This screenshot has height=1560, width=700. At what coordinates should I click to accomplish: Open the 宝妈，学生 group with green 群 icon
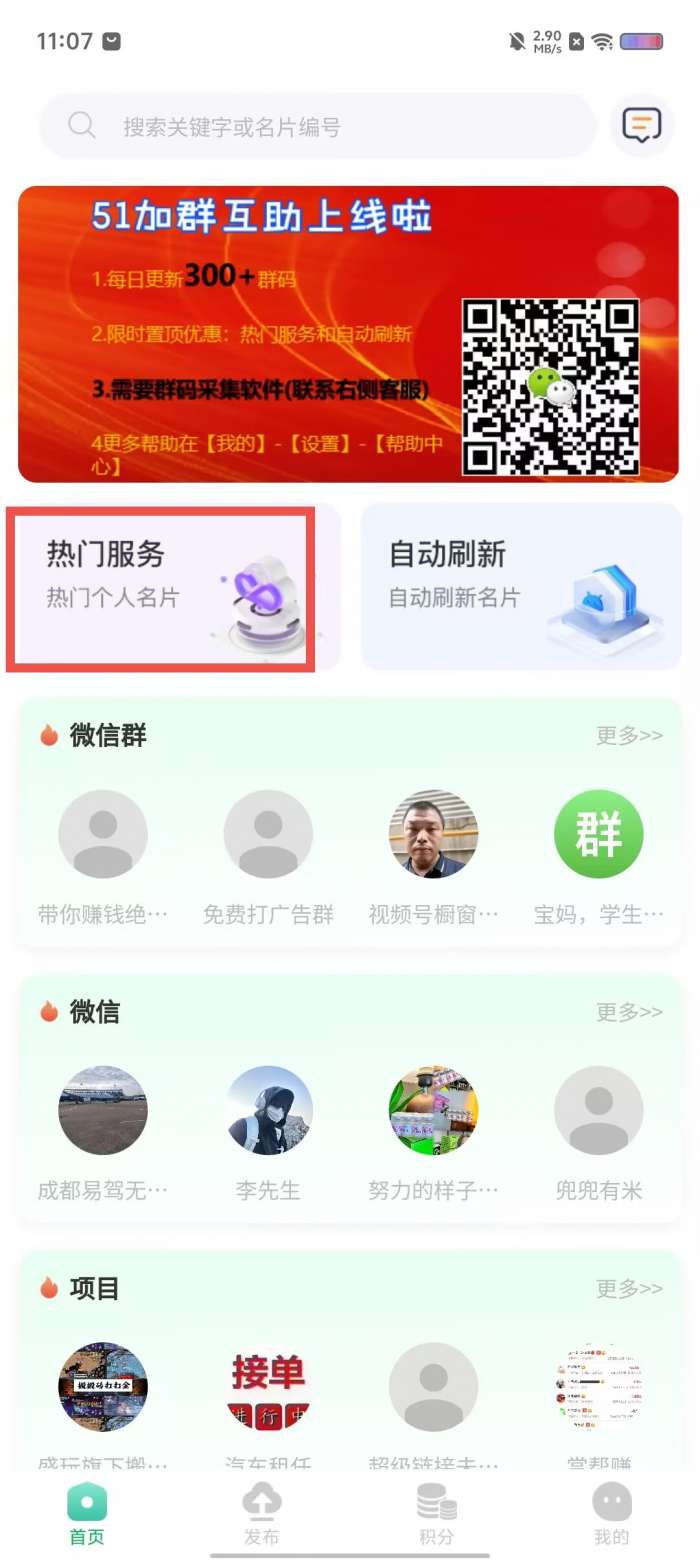(x=598, y=855)
